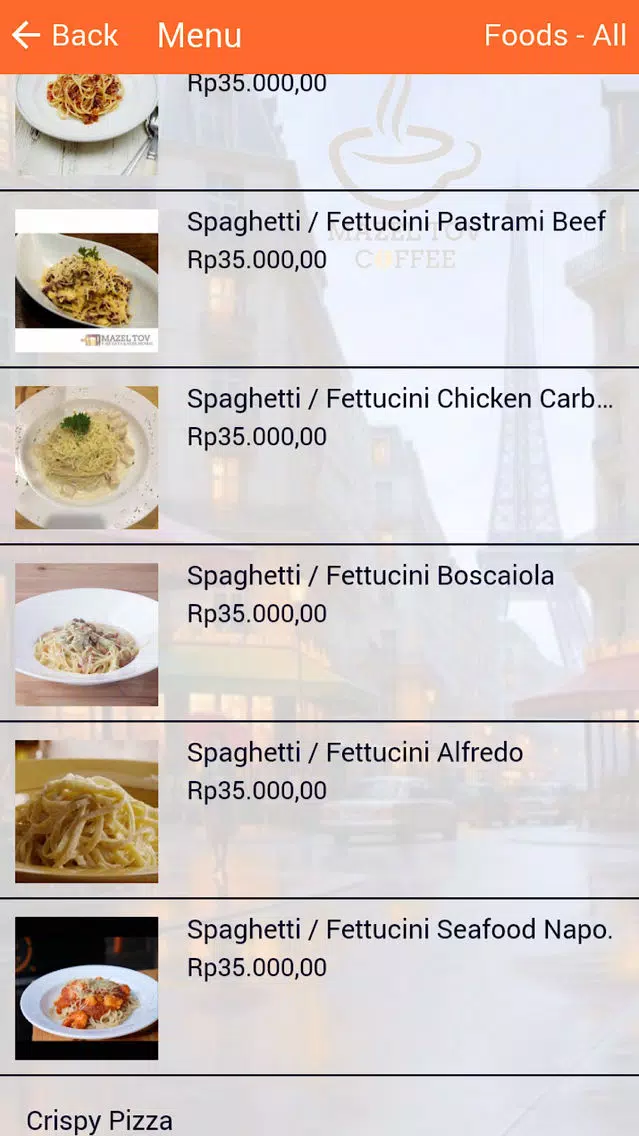Go back using the Back arrow
Image resolution: width=639 pixels, height=1136 pixels.
pos(64,35)
